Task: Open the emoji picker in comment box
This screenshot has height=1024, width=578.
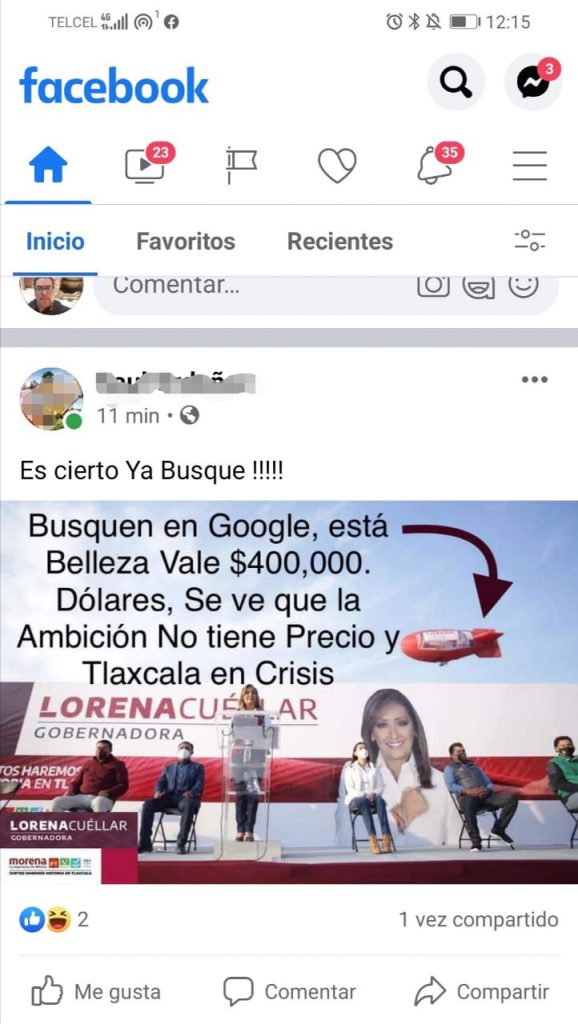Action: pyautogui.click(x=523, y=285)
